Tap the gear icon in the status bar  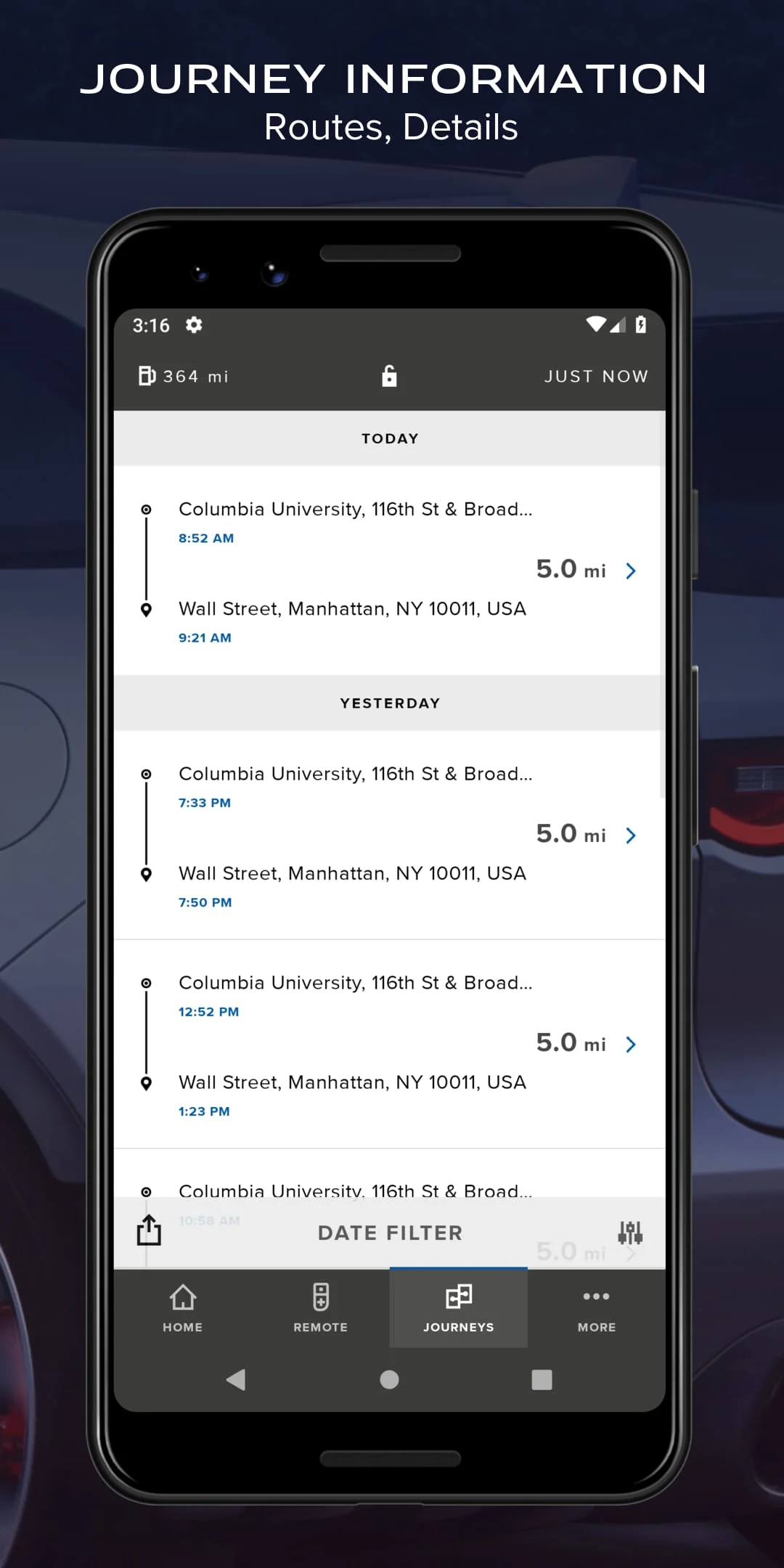(193, 325)
